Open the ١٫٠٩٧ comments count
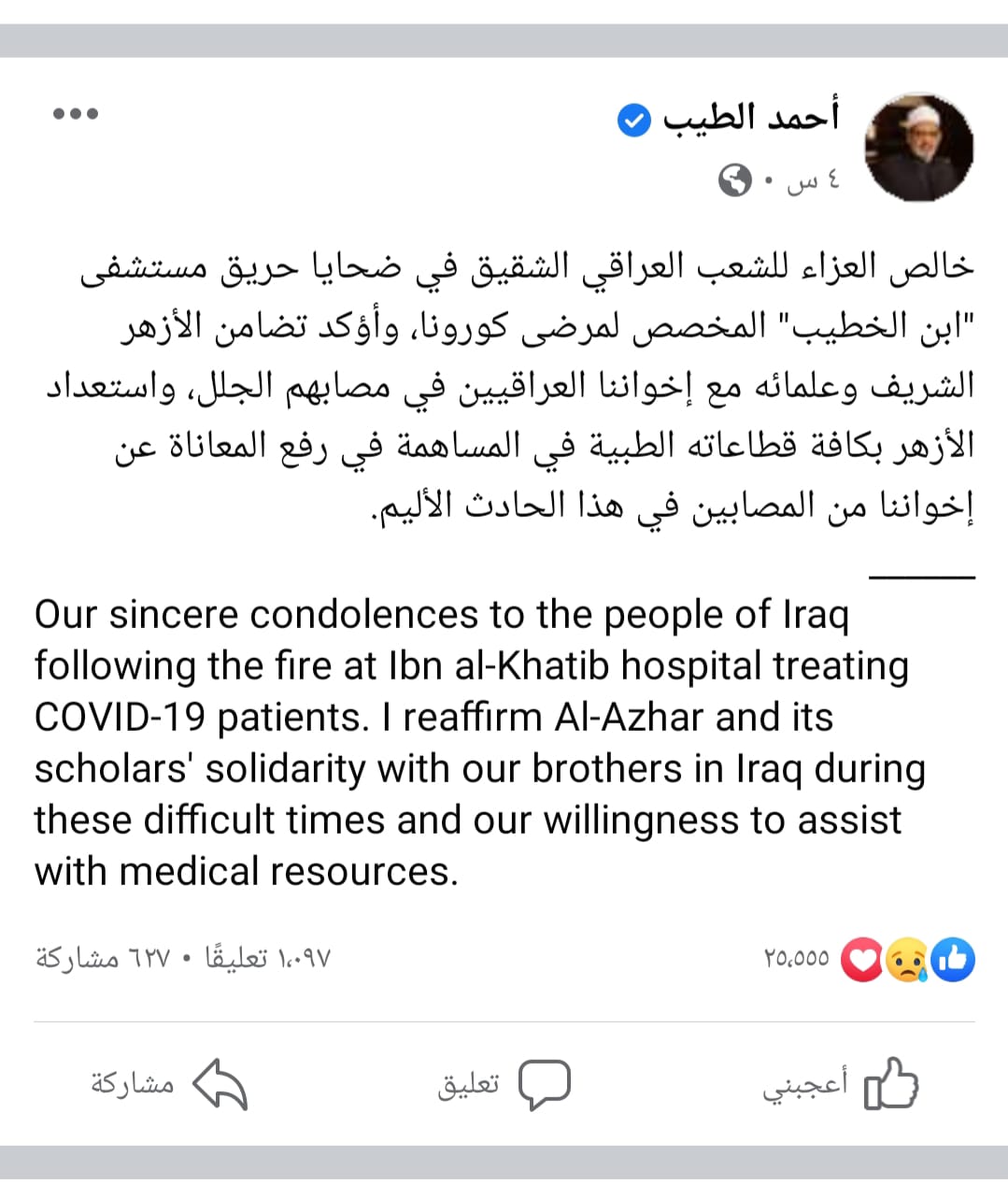The image size is (1008, 1185). 268,960
